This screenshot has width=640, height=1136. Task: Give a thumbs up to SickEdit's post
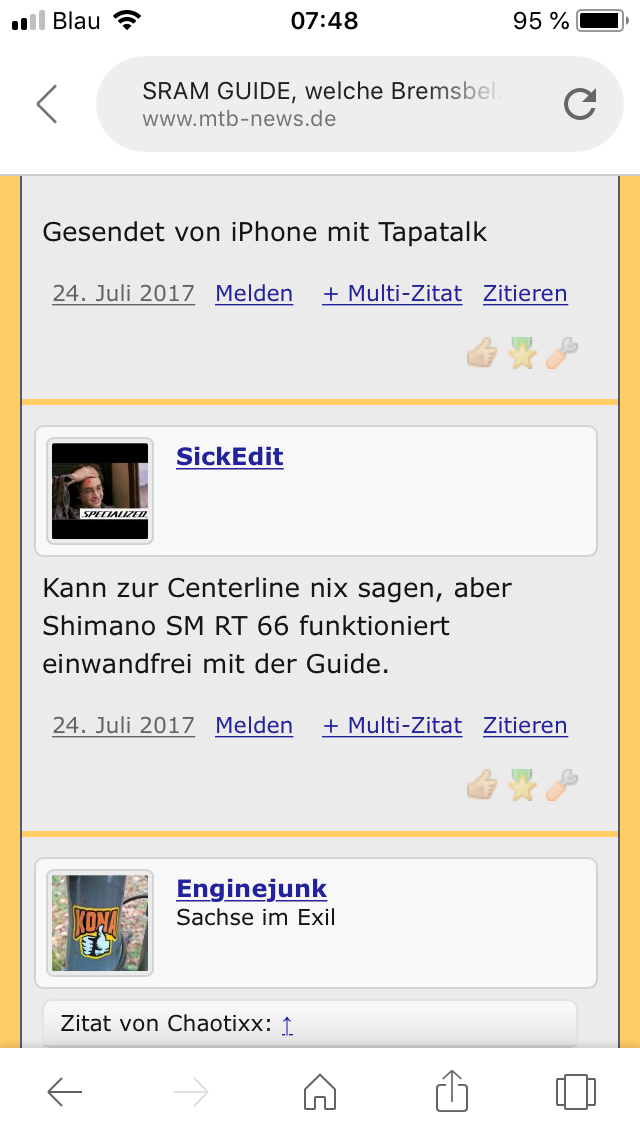[x=482, y=785]
